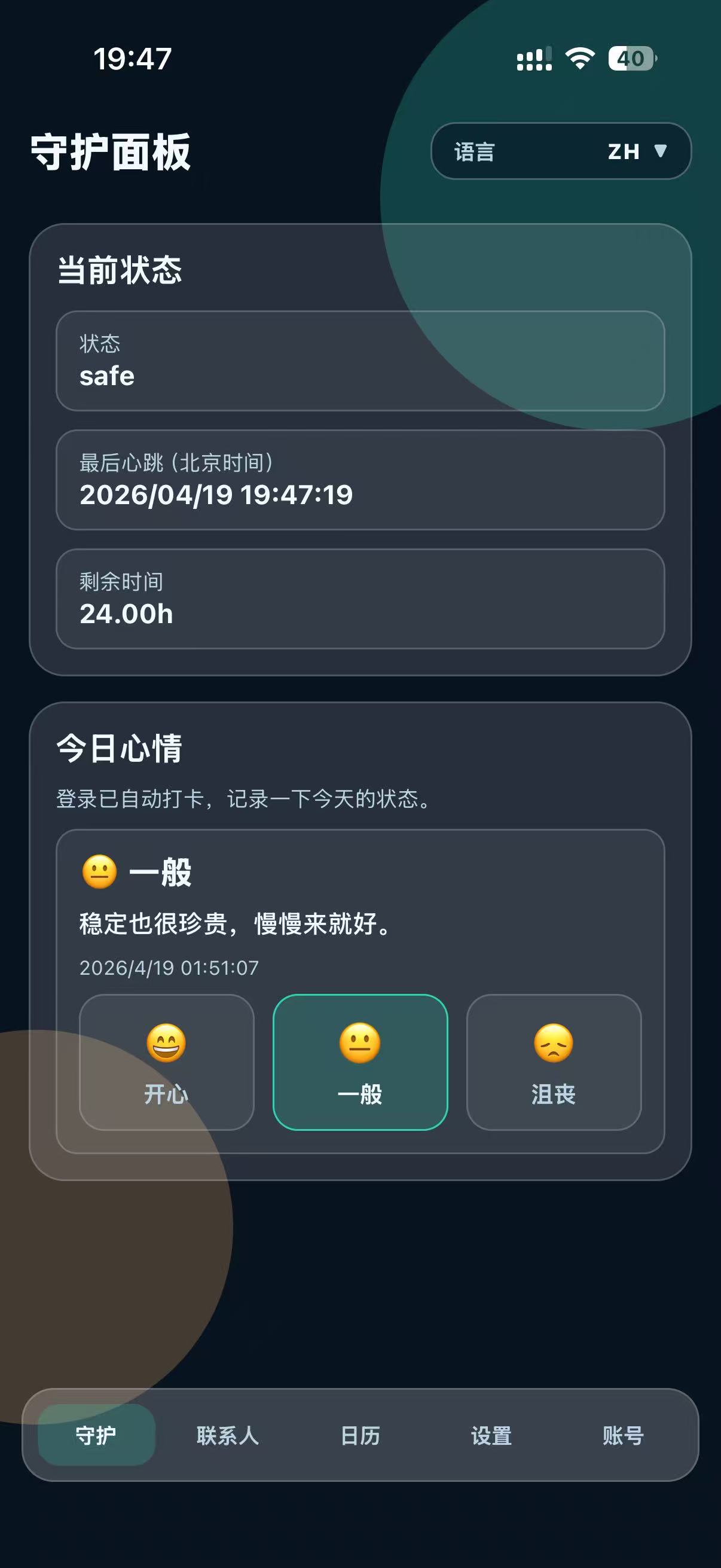The height and width of the screenshot is (1568, 721).
Task: Click the 剩余时间 card showing 24.00h
Action: coord(360,600)
